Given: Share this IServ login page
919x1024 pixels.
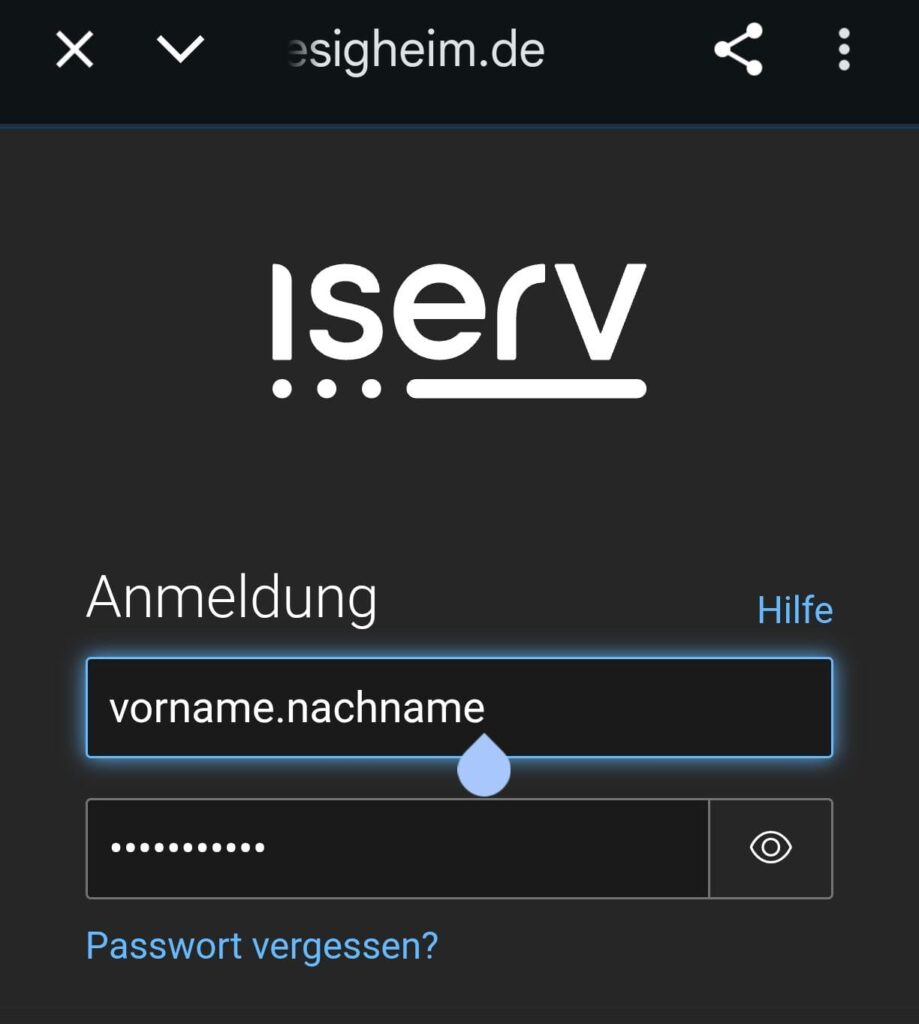Looking at the screenshot, I should 738,50.
